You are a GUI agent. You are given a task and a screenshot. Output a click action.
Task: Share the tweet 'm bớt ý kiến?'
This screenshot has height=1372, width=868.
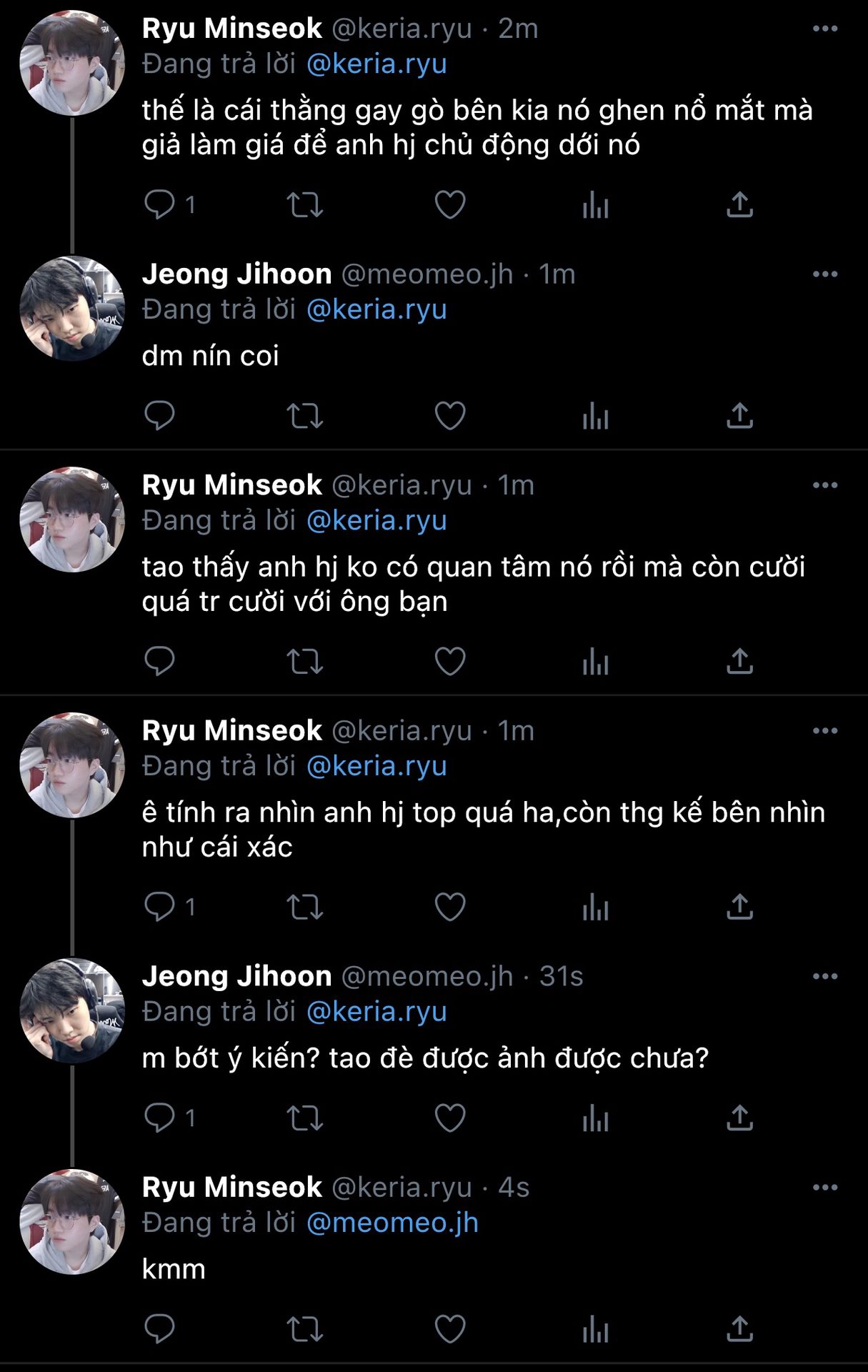tap(739, 1118)
